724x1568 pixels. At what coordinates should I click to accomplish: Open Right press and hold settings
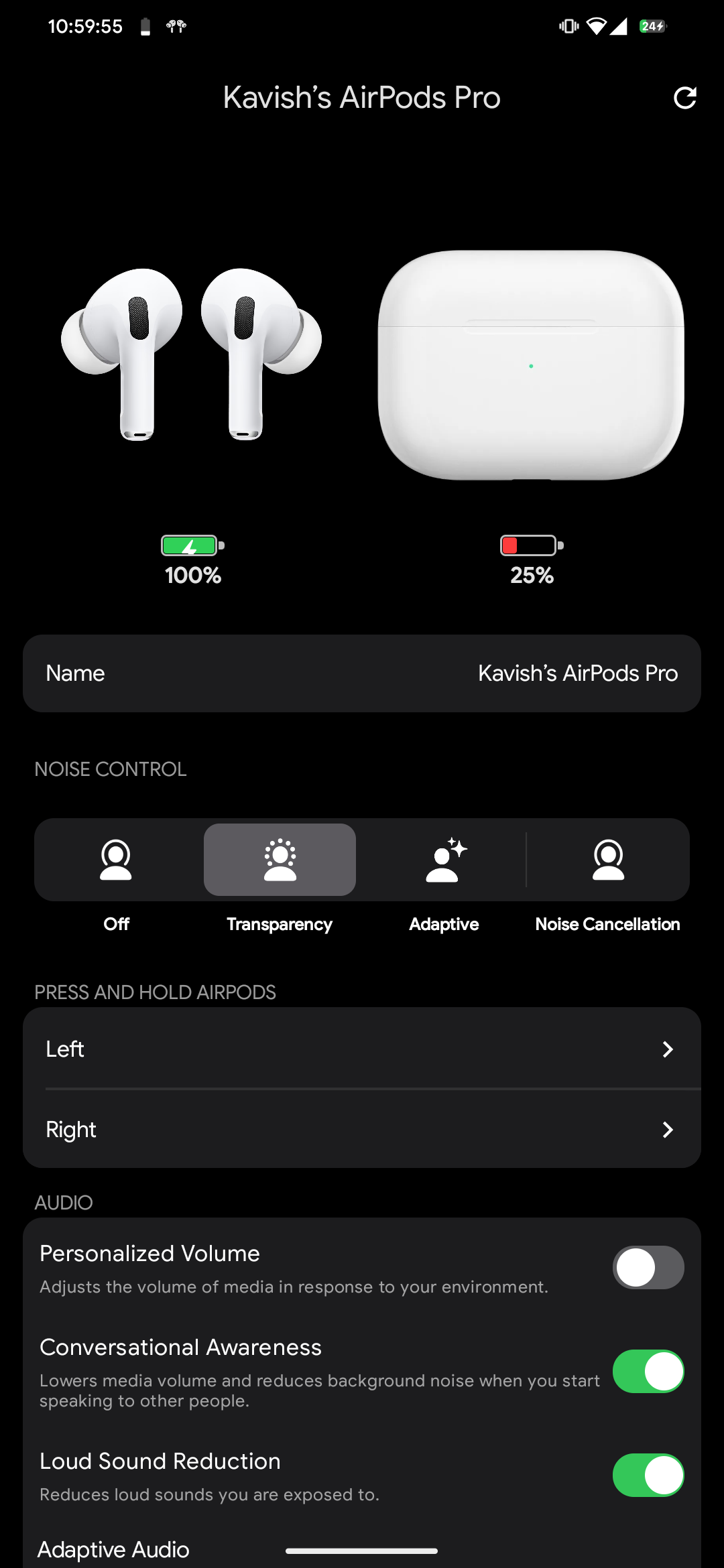coord(362,1130)
